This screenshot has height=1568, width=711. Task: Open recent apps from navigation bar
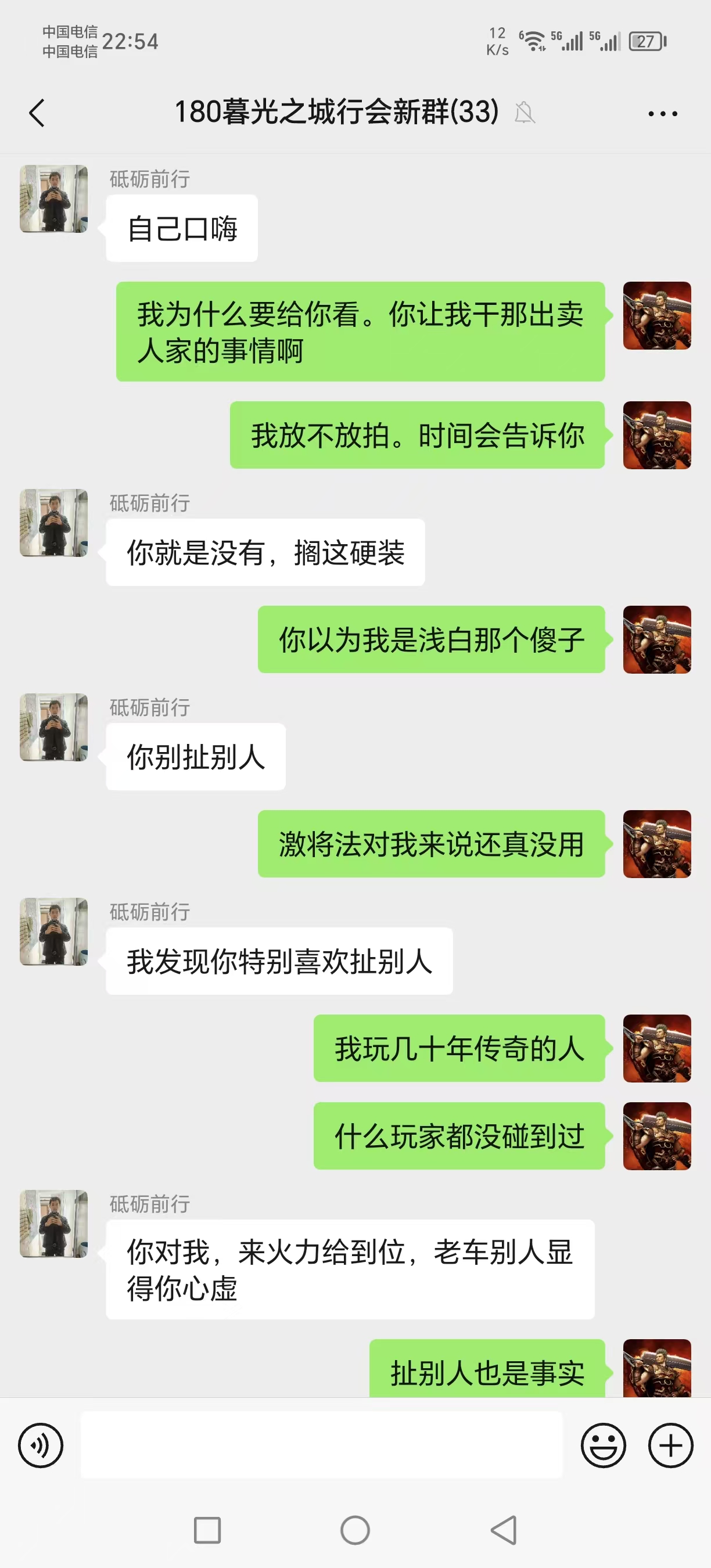[x=207, y=1530]
